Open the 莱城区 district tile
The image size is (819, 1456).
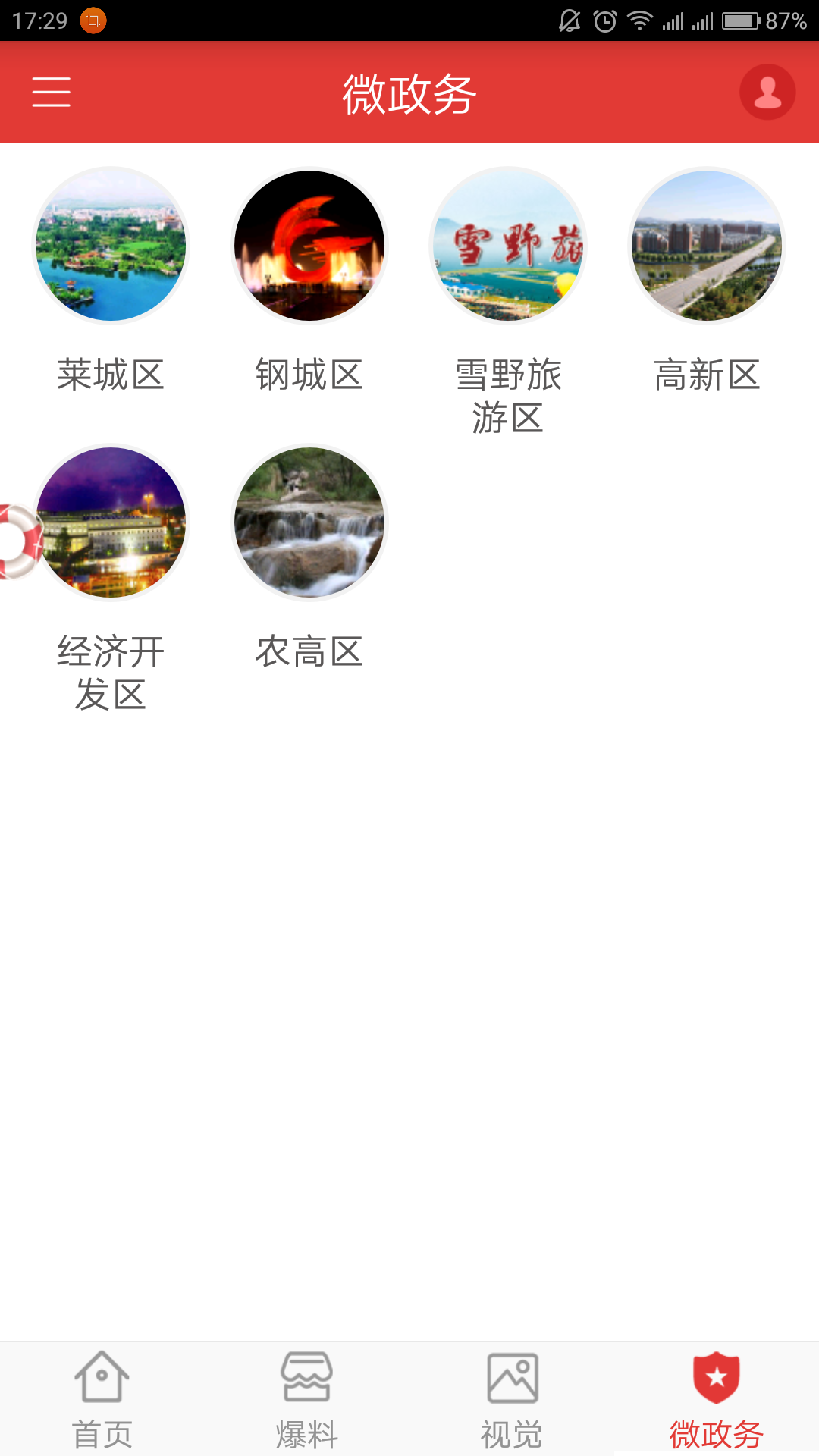click(111, 246)
